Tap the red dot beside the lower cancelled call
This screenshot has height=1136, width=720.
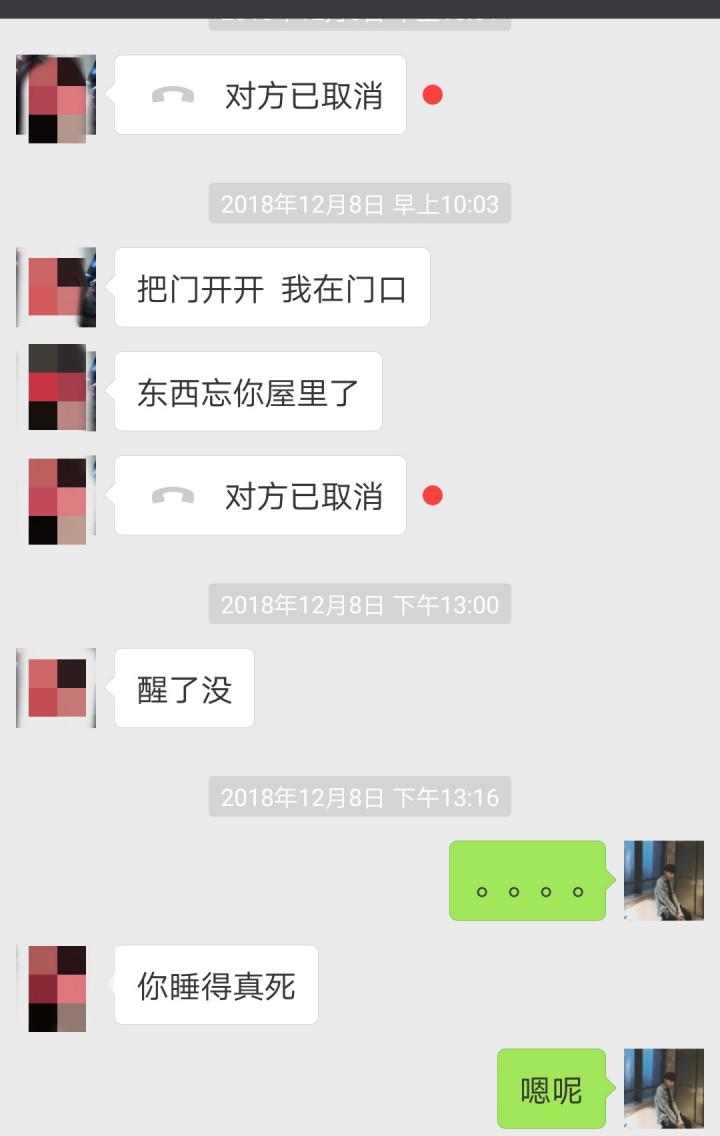(431, 494)
